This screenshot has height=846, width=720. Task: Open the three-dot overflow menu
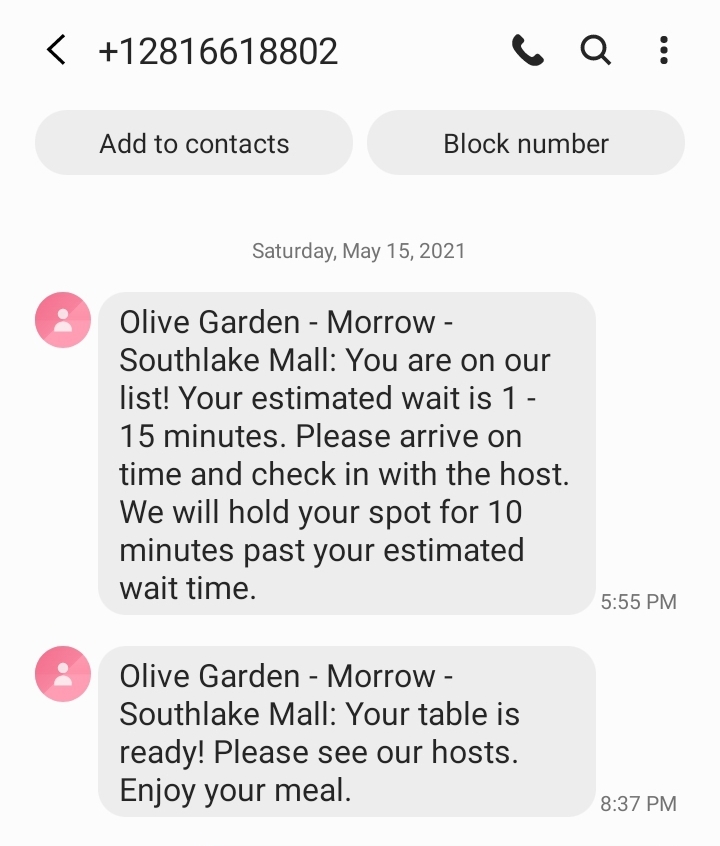coord(663,50)
